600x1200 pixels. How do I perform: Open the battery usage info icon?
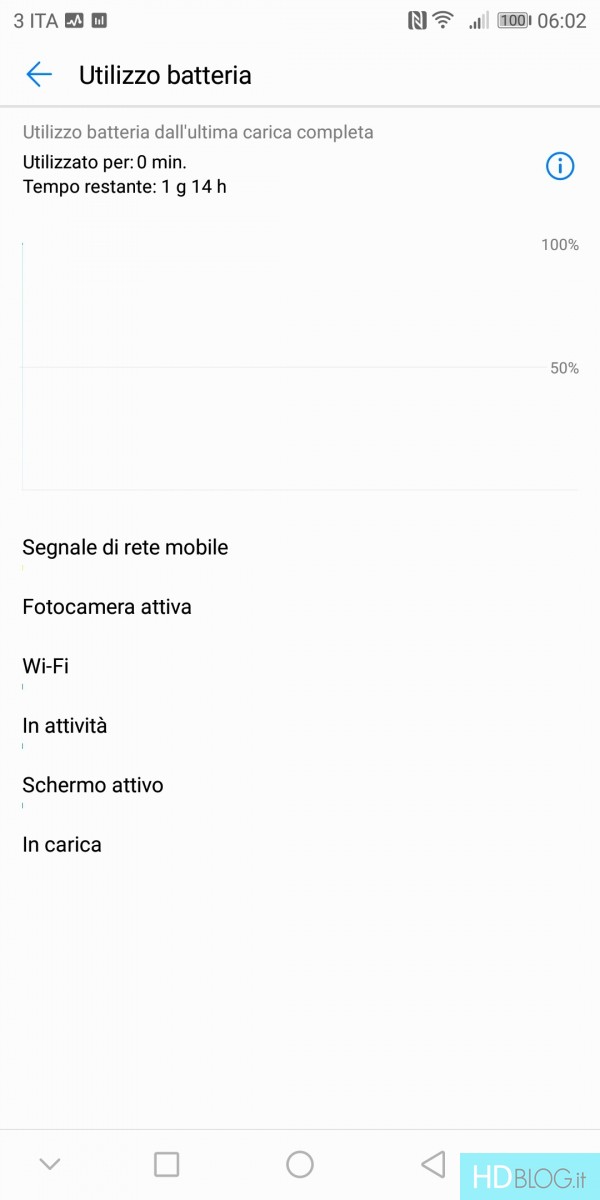tap(560, 166)
